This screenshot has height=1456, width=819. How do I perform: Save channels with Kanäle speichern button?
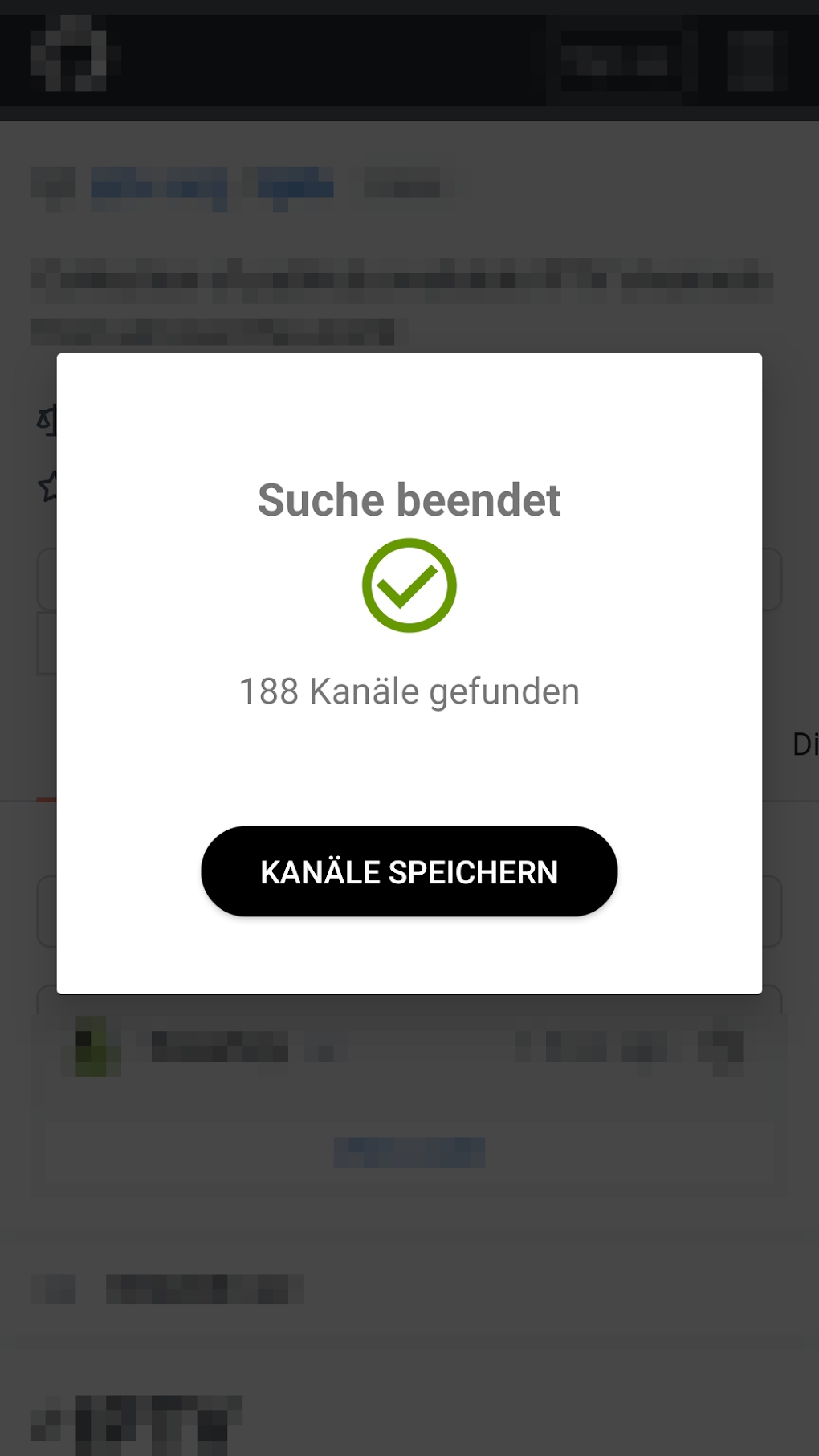pos(409,871)
